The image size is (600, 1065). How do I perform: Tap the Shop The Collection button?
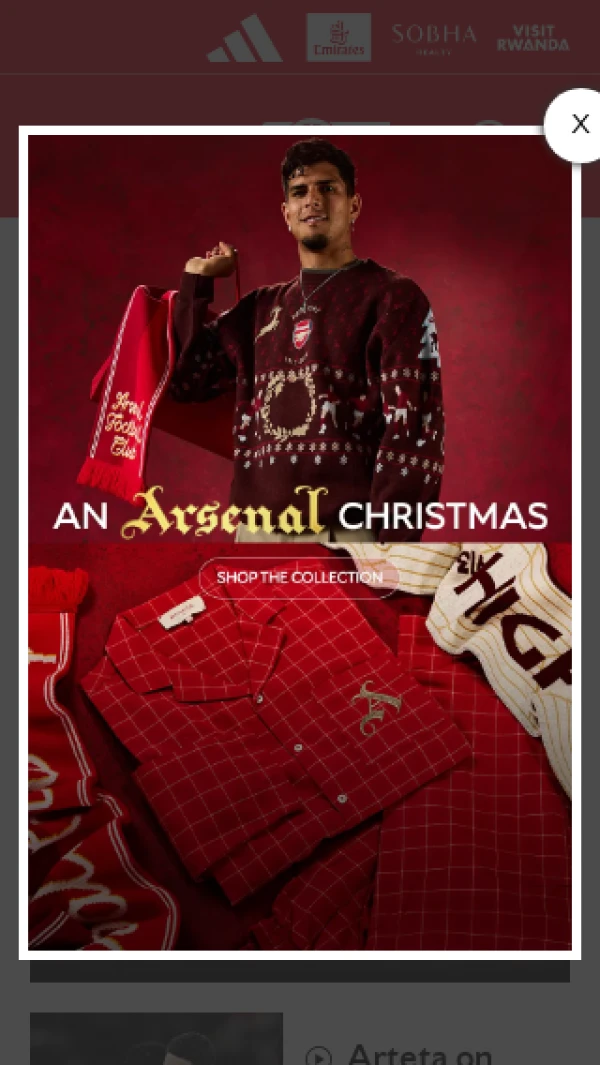point(299,577)
